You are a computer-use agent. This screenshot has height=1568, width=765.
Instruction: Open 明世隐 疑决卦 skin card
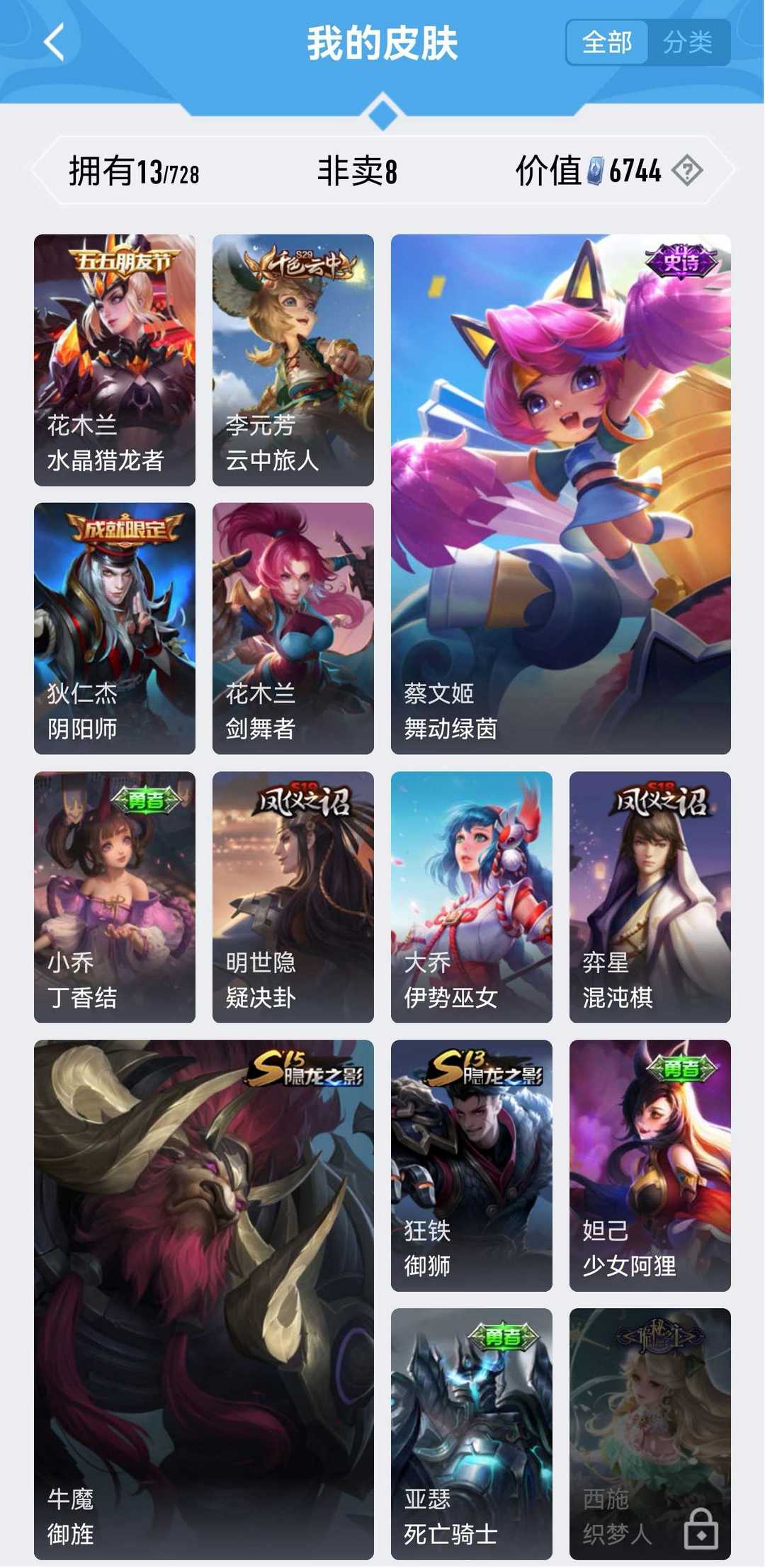293,897
